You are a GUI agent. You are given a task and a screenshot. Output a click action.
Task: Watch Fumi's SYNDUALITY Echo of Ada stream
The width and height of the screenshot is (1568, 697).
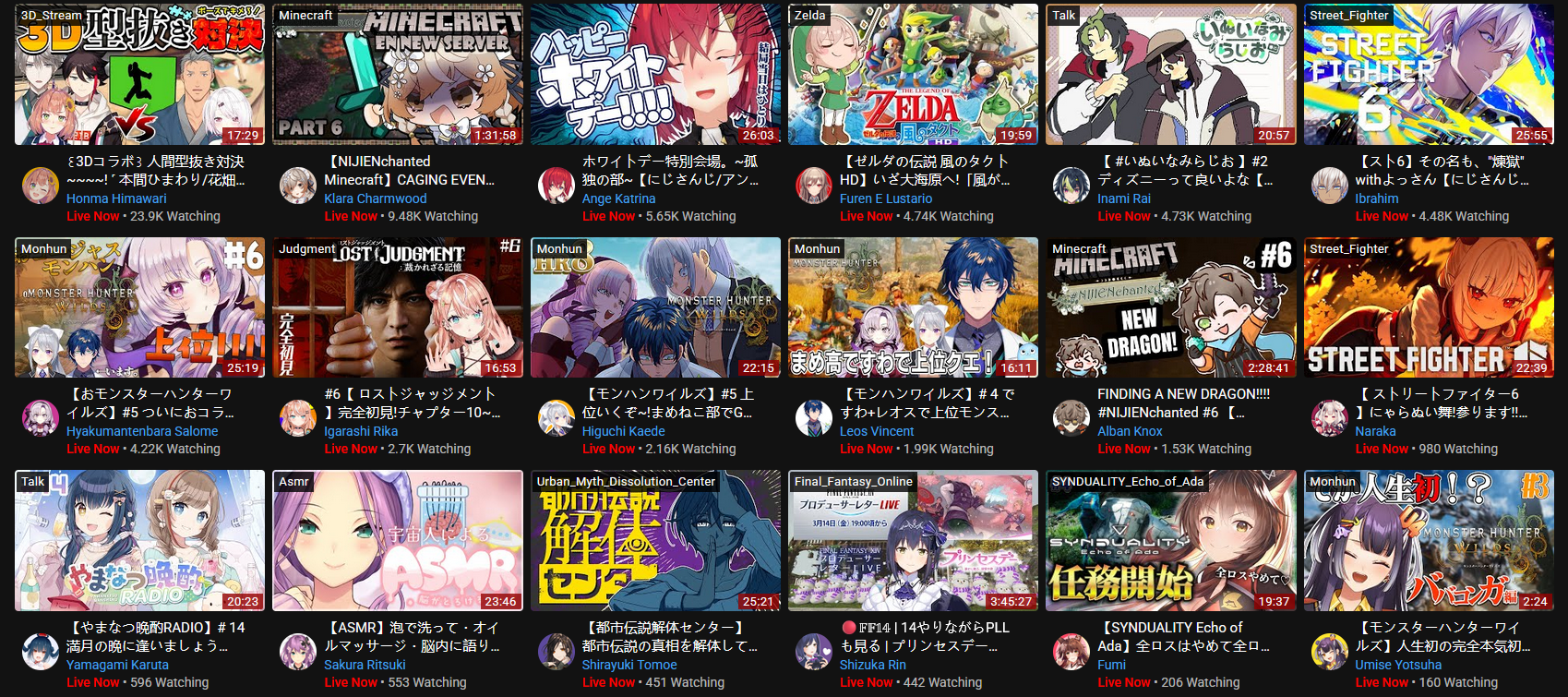pyautogui.click(x=1170, y=541)
